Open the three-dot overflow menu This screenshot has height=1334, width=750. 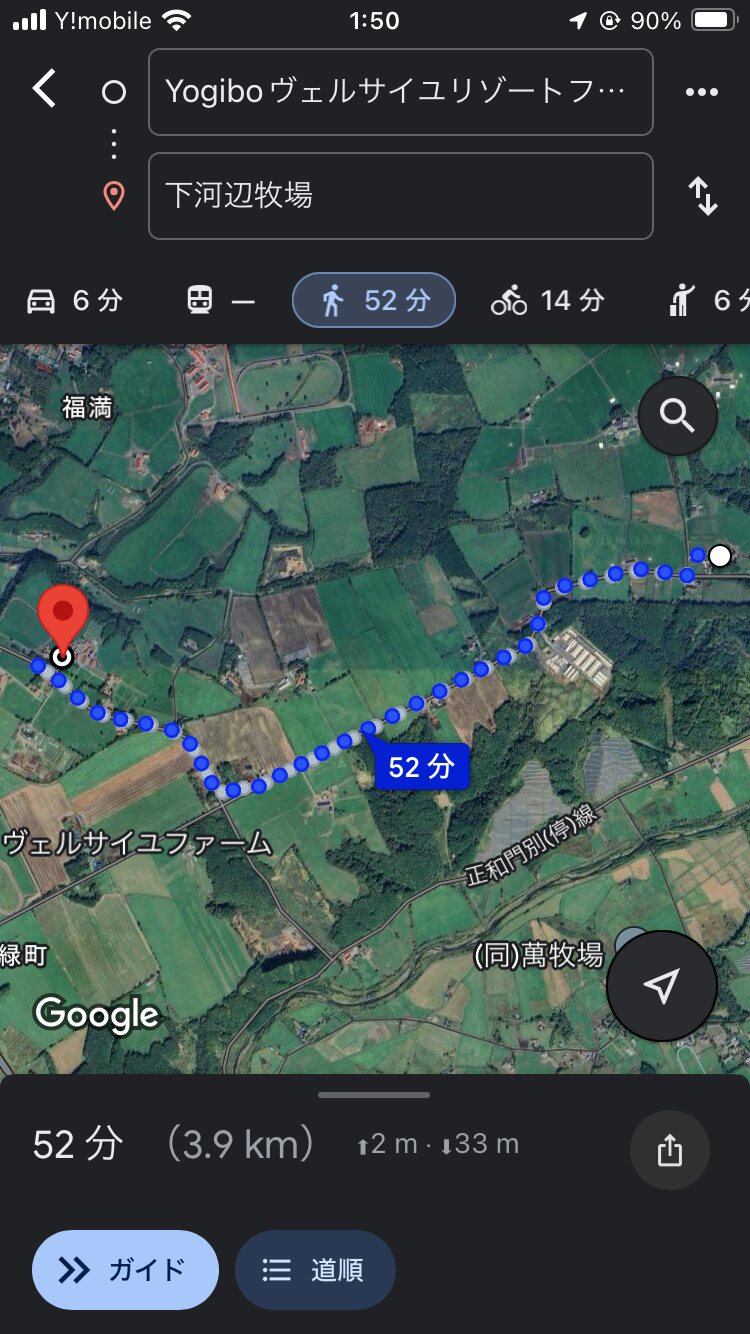[701, 92]
